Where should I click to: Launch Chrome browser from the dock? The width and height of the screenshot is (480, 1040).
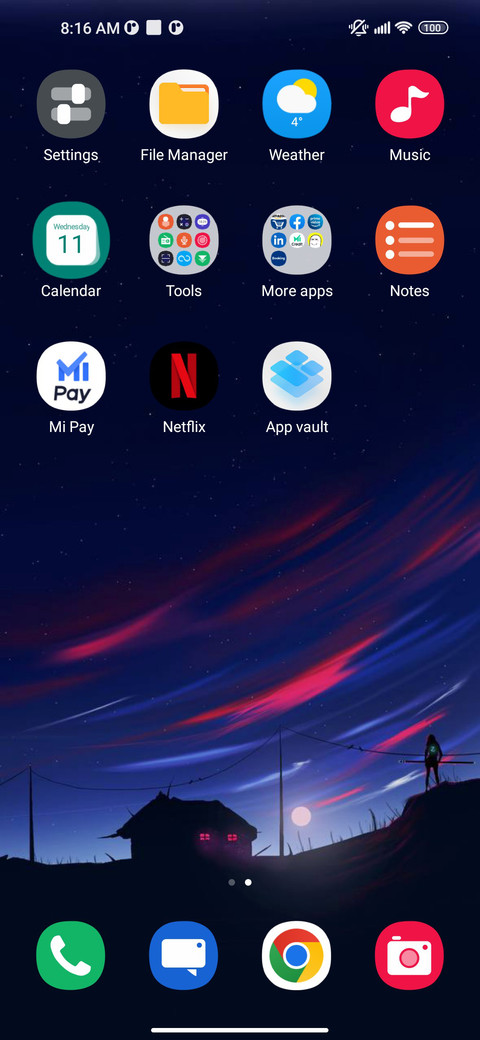296,955
